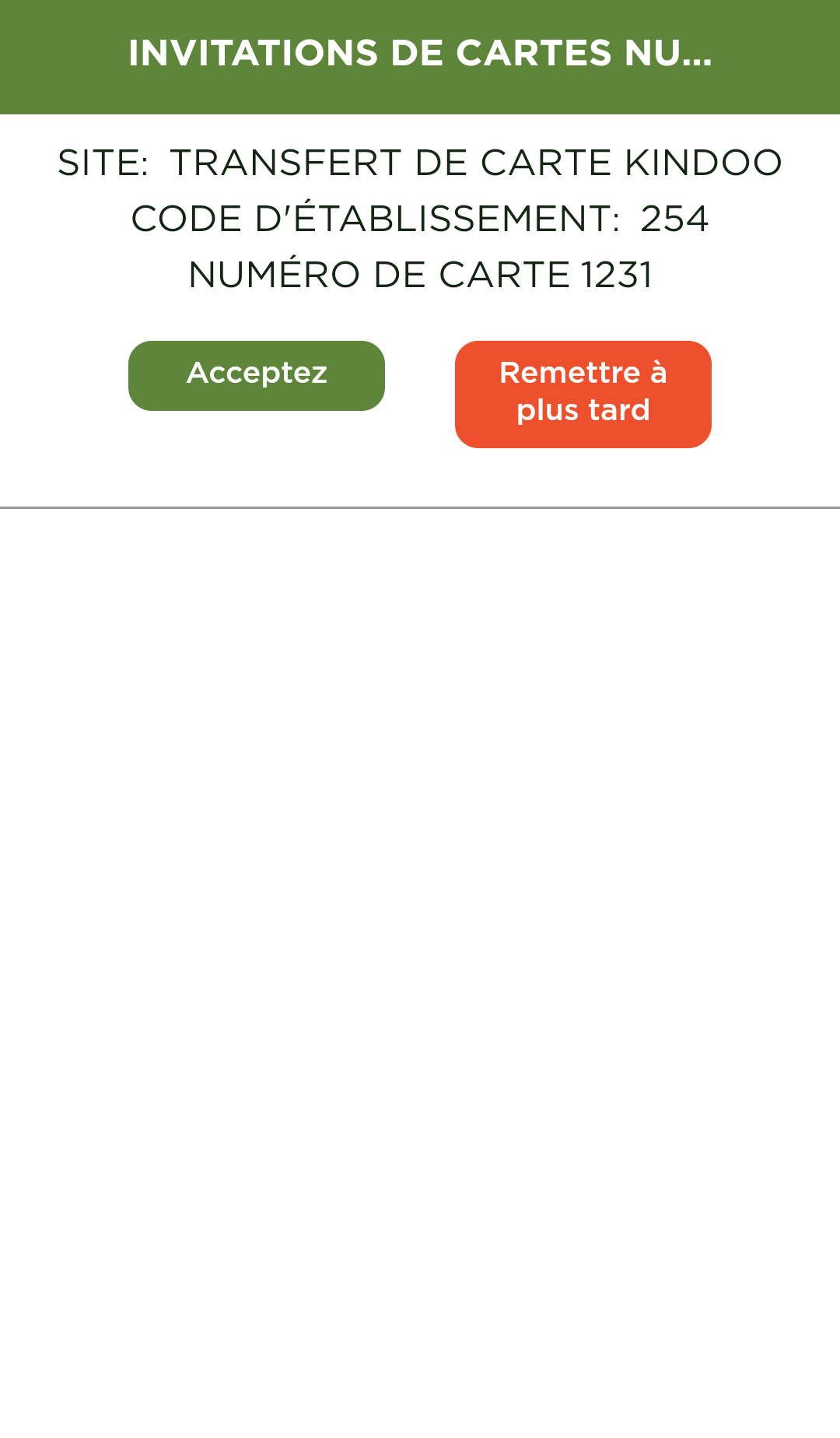Choose Remettre à plus tard
The image size is (840, 1438).
(583, 394)
